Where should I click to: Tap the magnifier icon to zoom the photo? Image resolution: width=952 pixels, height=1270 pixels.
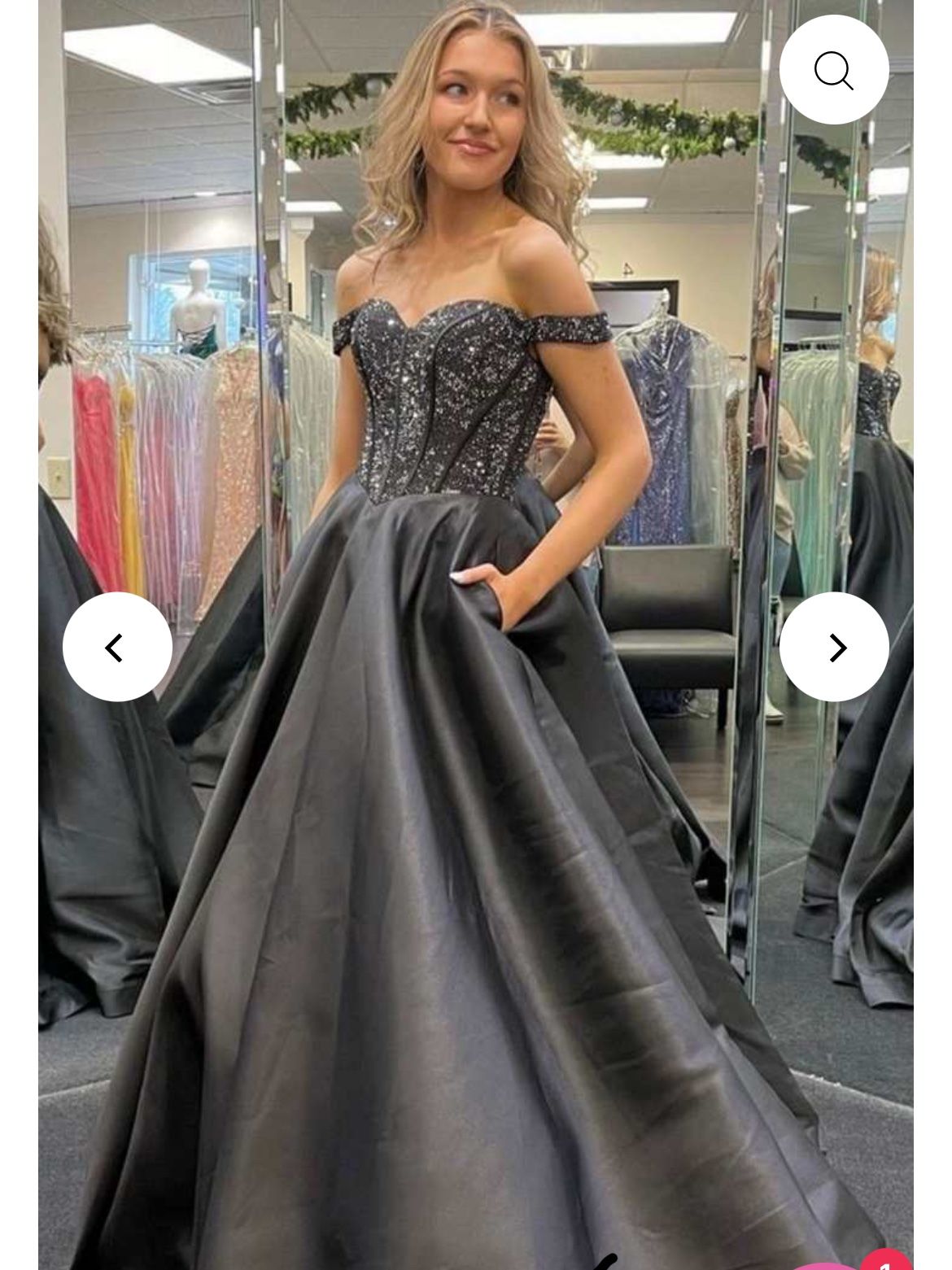point(833,70)
